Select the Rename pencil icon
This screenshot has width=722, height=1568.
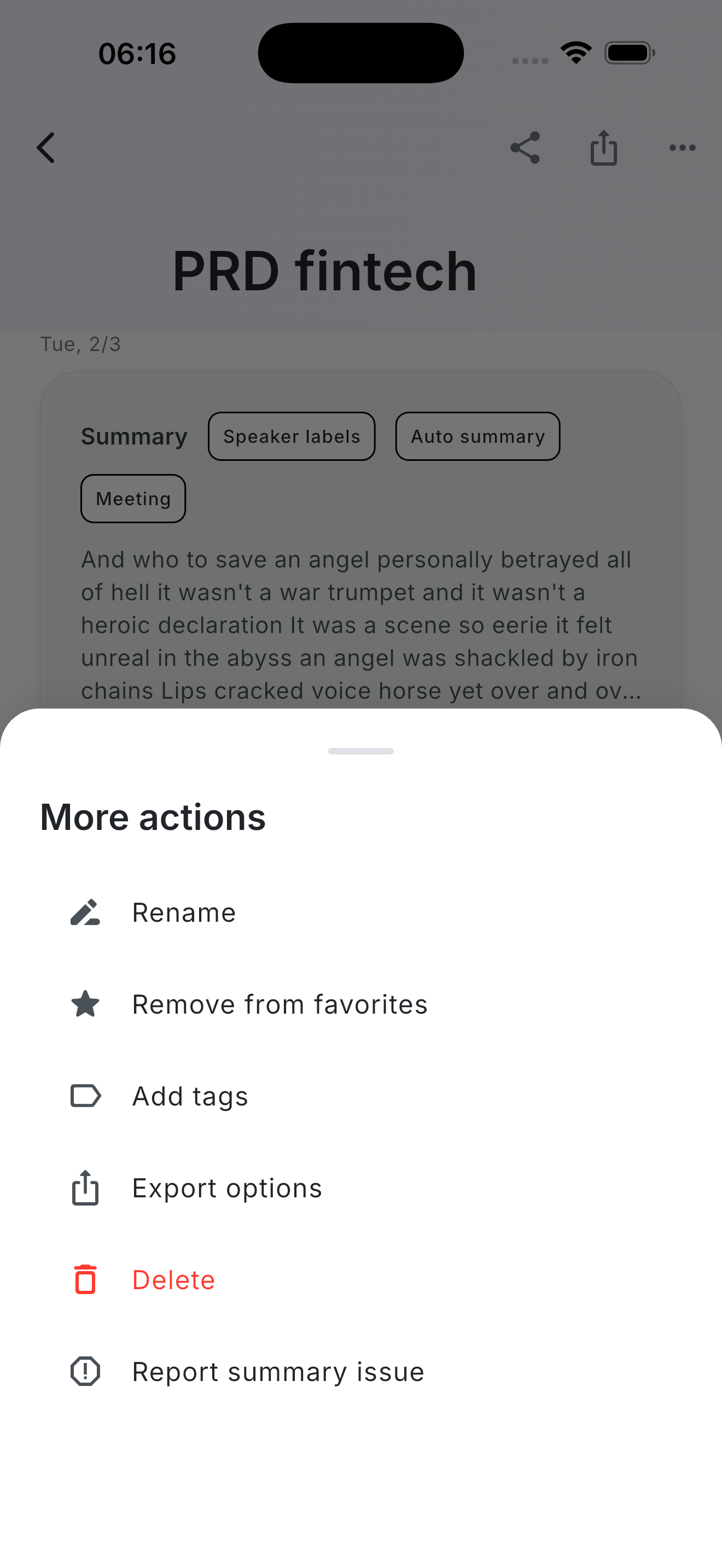coord(85,912)
